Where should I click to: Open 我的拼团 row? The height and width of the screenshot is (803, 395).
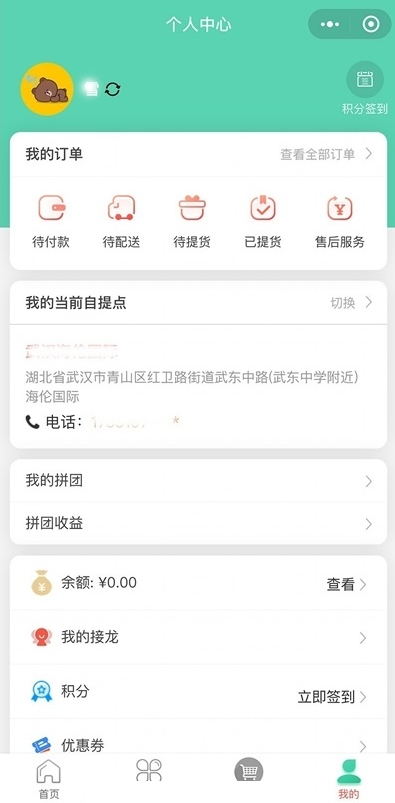[198, 481]
